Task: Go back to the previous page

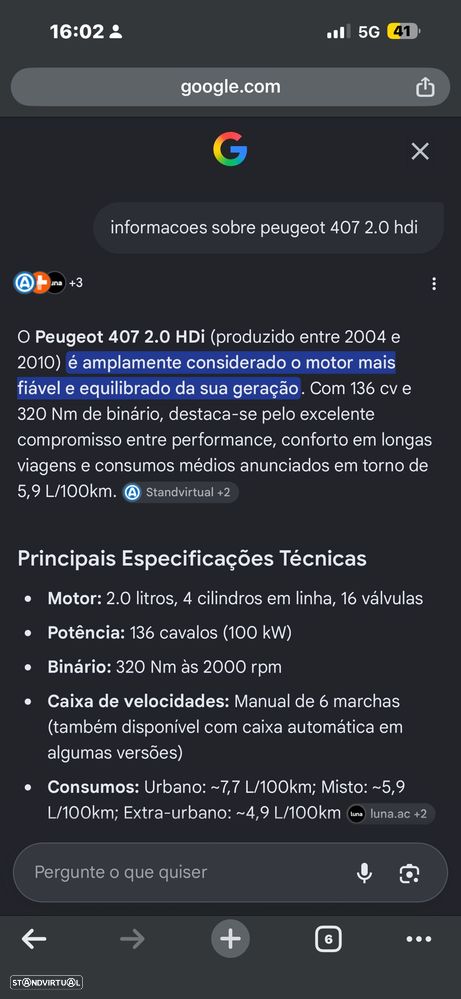Action: 34,938
